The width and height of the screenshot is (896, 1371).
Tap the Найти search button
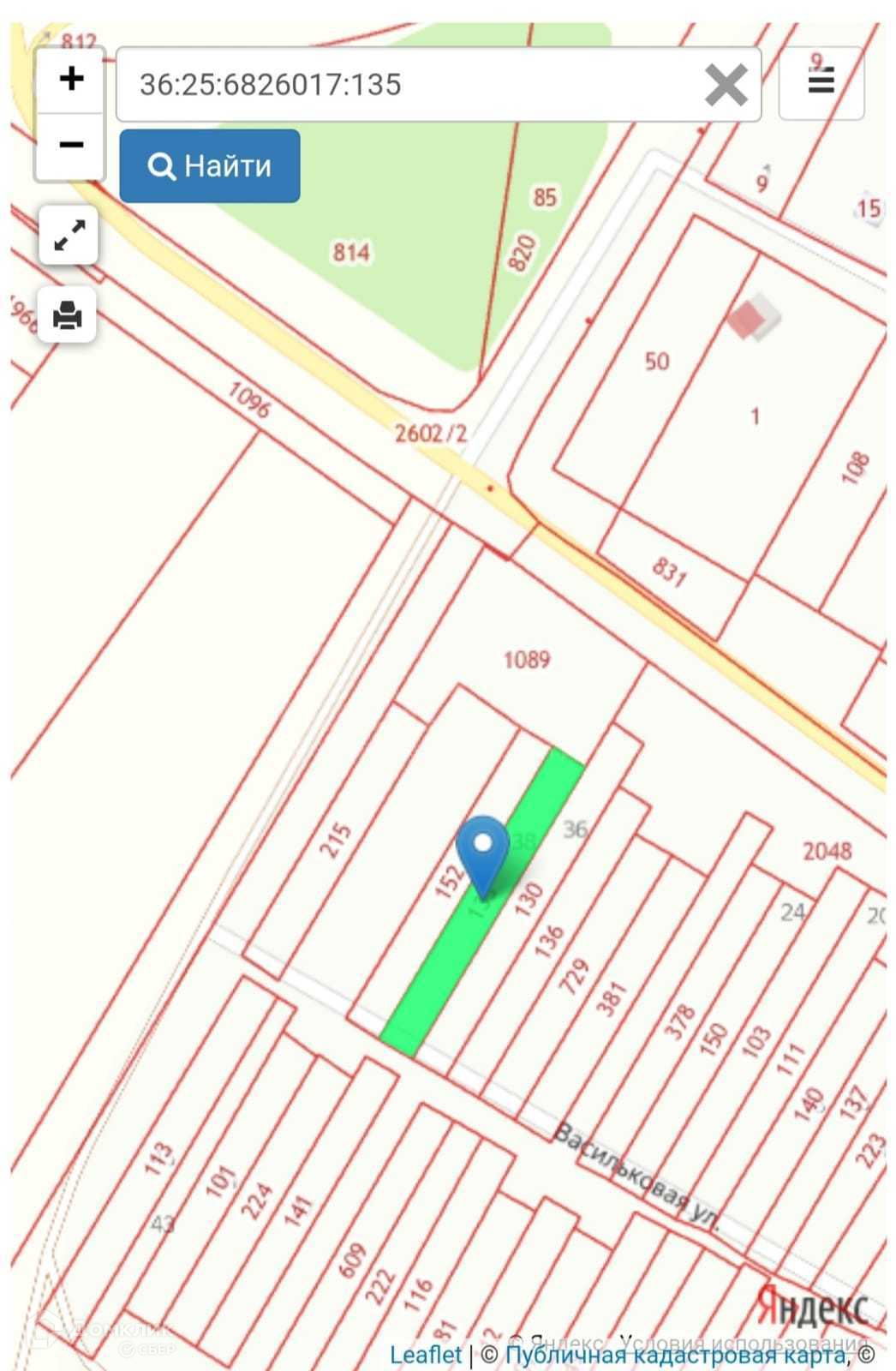[210, 166]
